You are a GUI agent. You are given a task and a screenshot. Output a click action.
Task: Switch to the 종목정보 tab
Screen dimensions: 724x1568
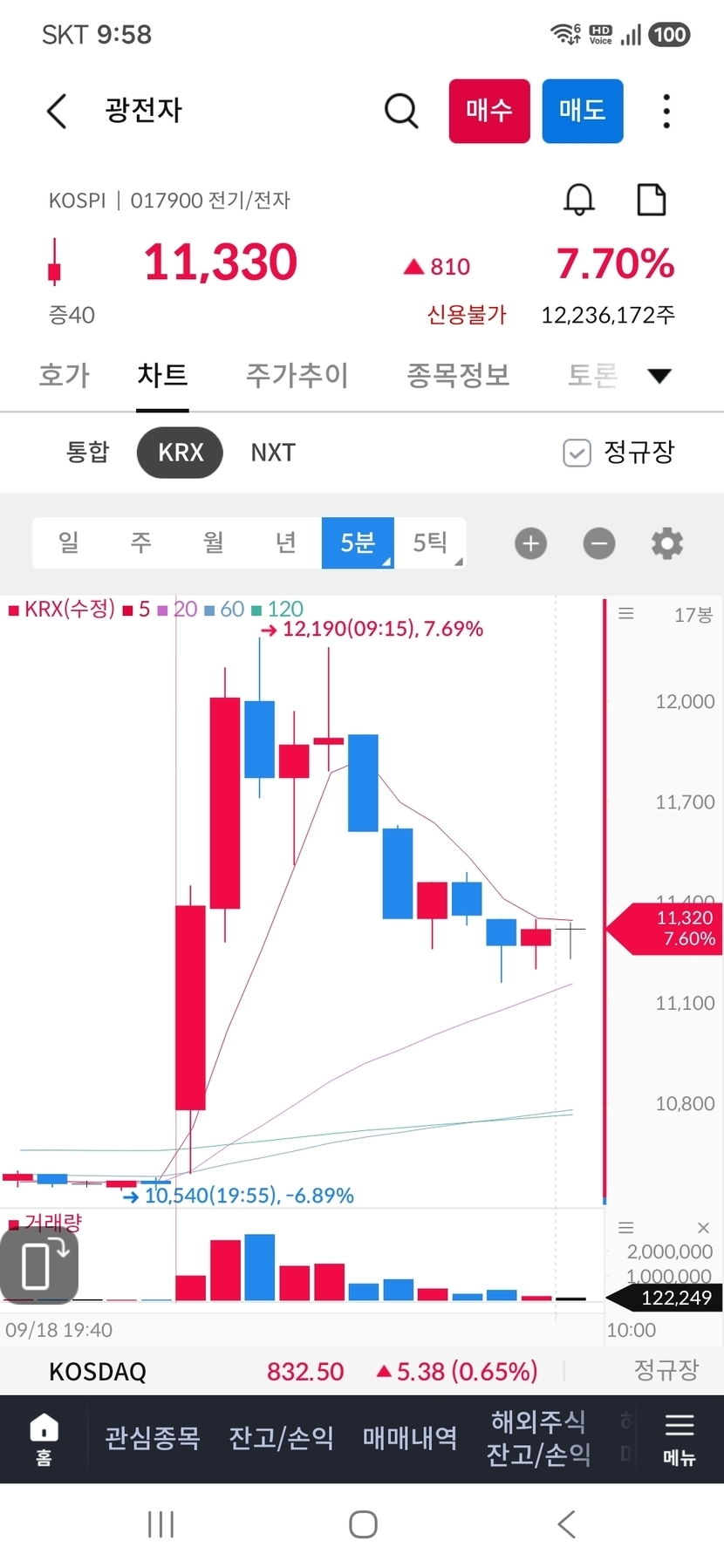click(458, 375)
